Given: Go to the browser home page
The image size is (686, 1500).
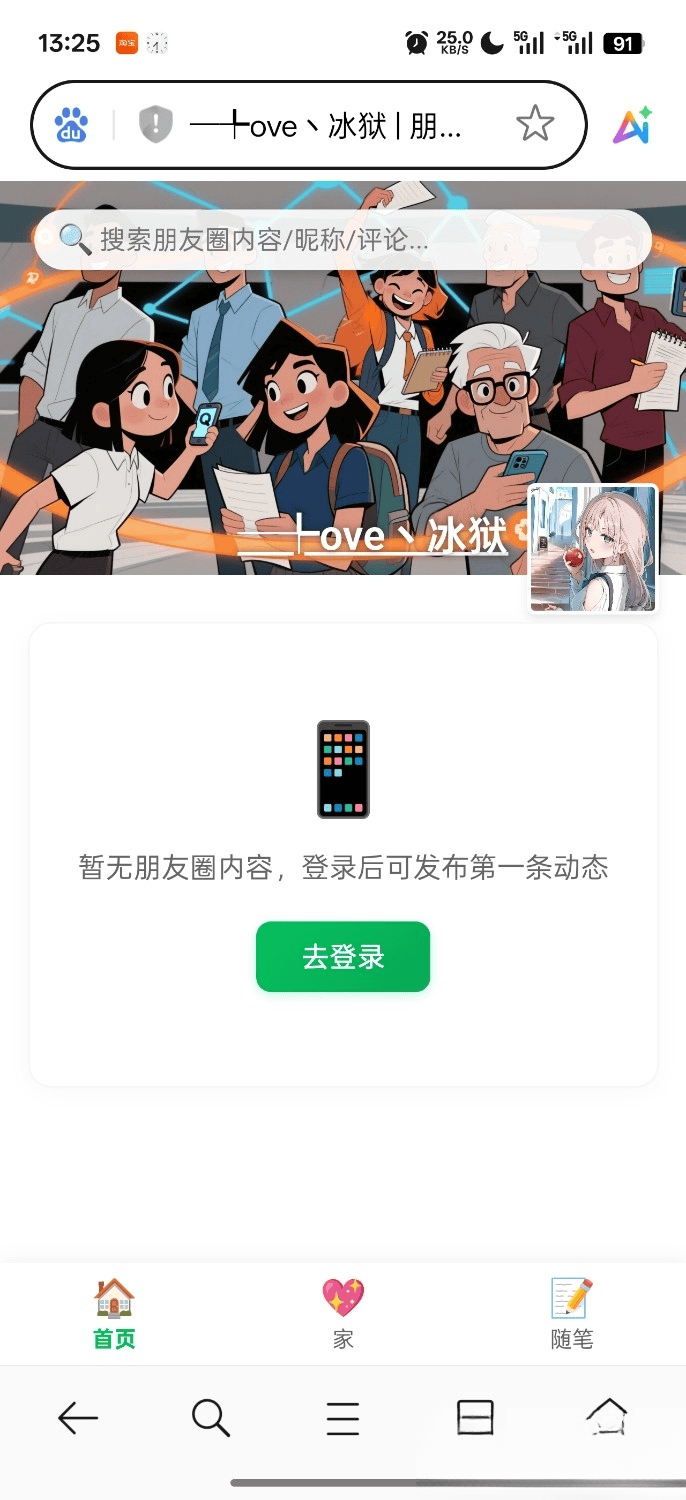Looking at the screenshot, I should (607, 1417).
